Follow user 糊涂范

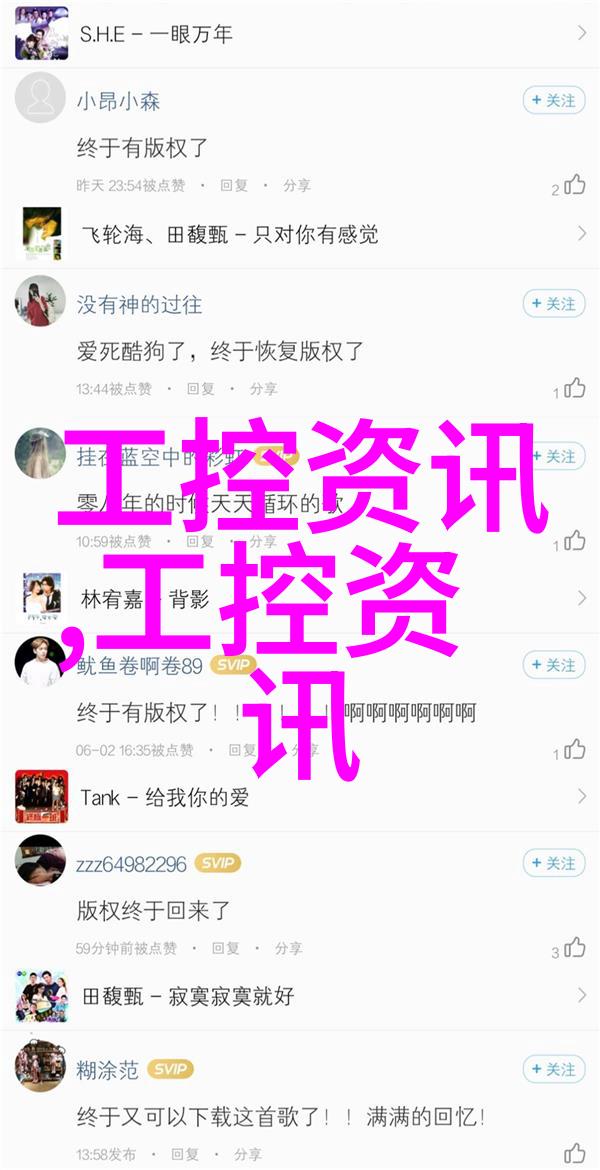pyautogui.click(x=553, y=1068)
